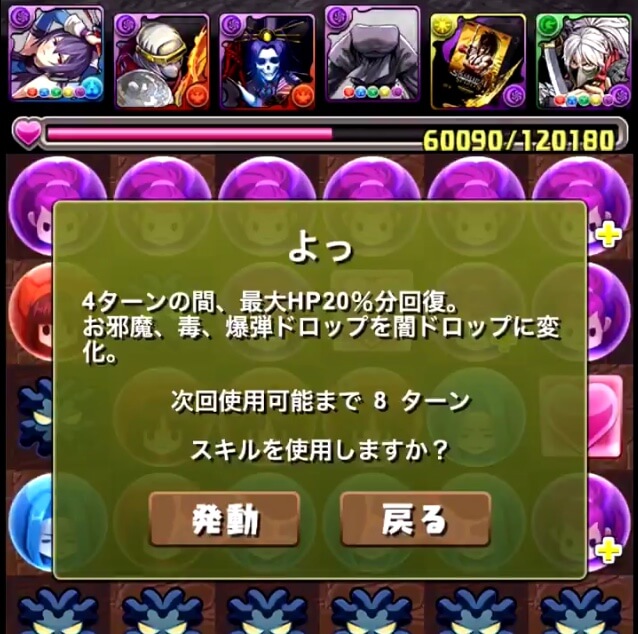
Task: Tap 発動 to activate the skill
Action: 225,519
